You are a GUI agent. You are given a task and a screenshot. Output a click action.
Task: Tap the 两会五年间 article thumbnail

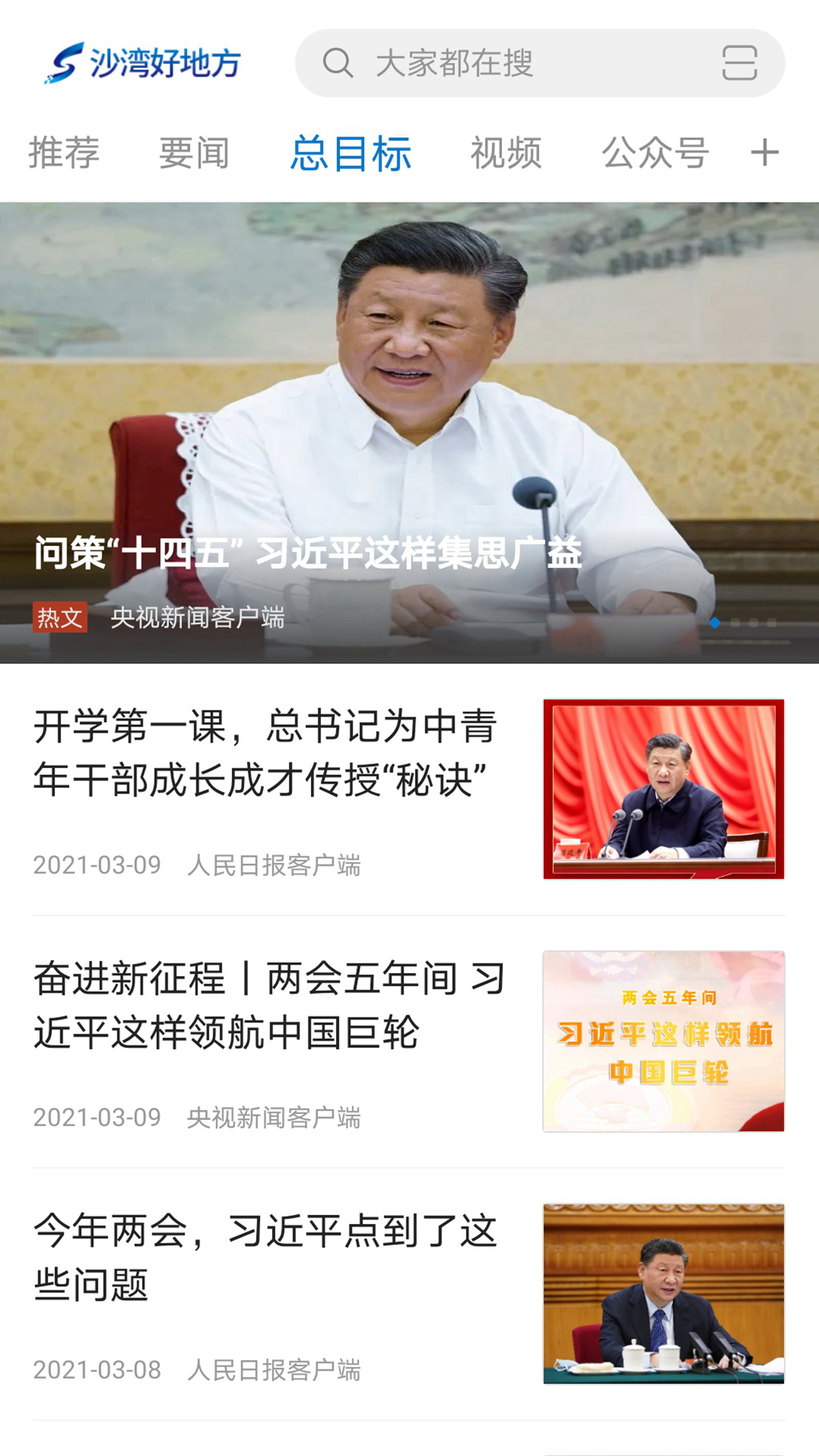coord(664,1039)
